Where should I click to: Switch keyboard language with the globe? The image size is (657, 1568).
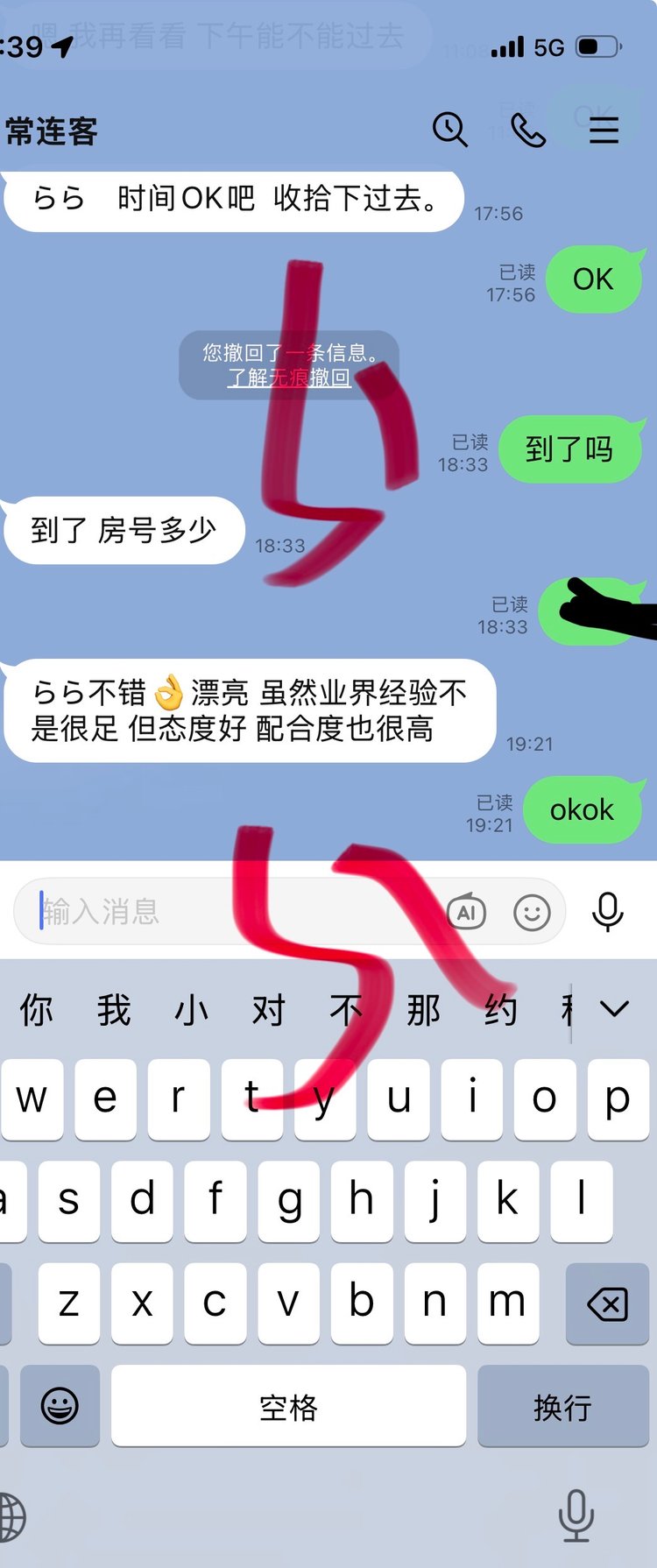pyautogui.click(x=11, y=1516)
